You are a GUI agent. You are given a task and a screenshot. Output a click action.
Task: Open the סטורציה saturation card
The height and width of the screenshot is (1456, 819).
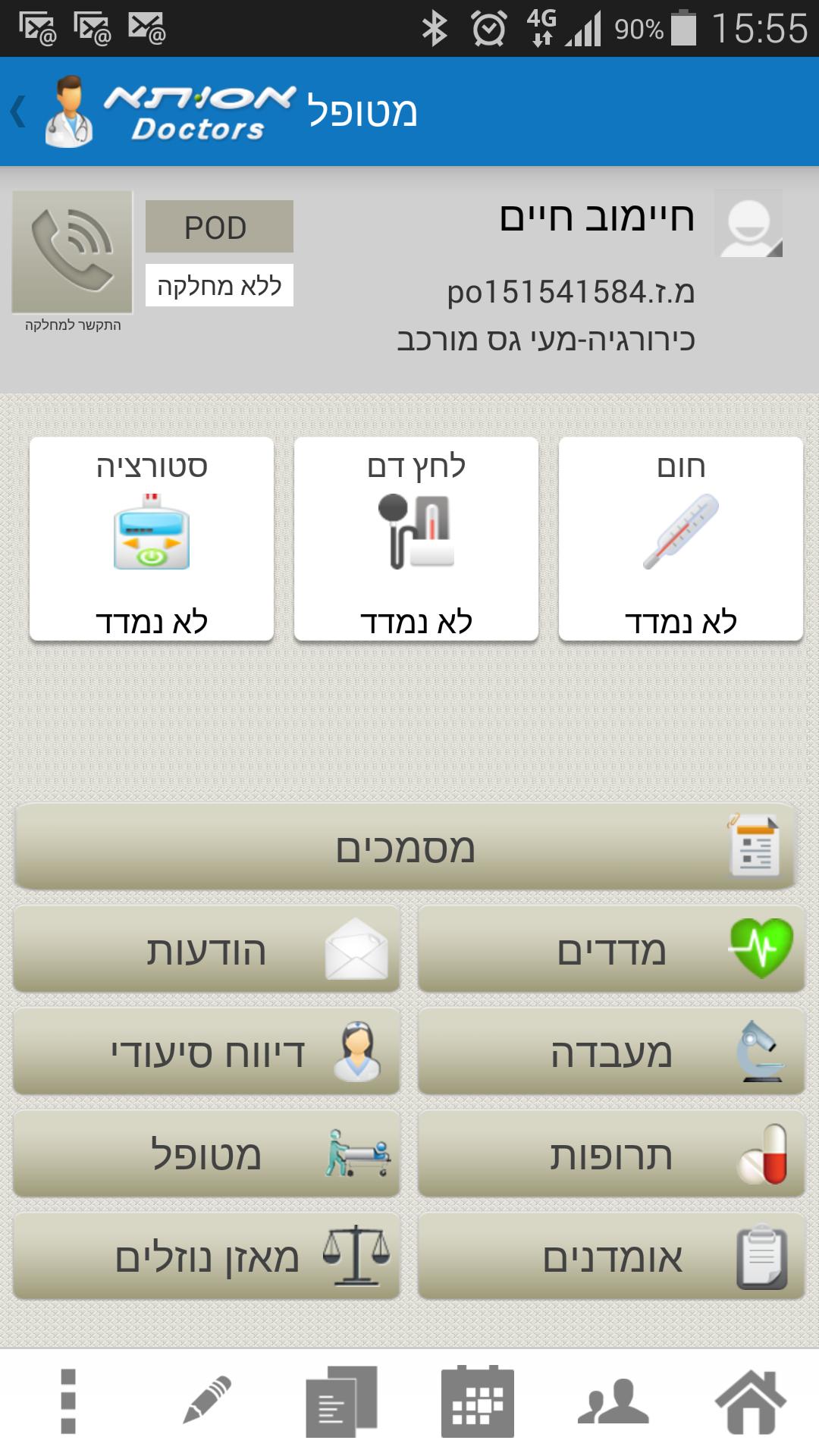coord(152,539)
